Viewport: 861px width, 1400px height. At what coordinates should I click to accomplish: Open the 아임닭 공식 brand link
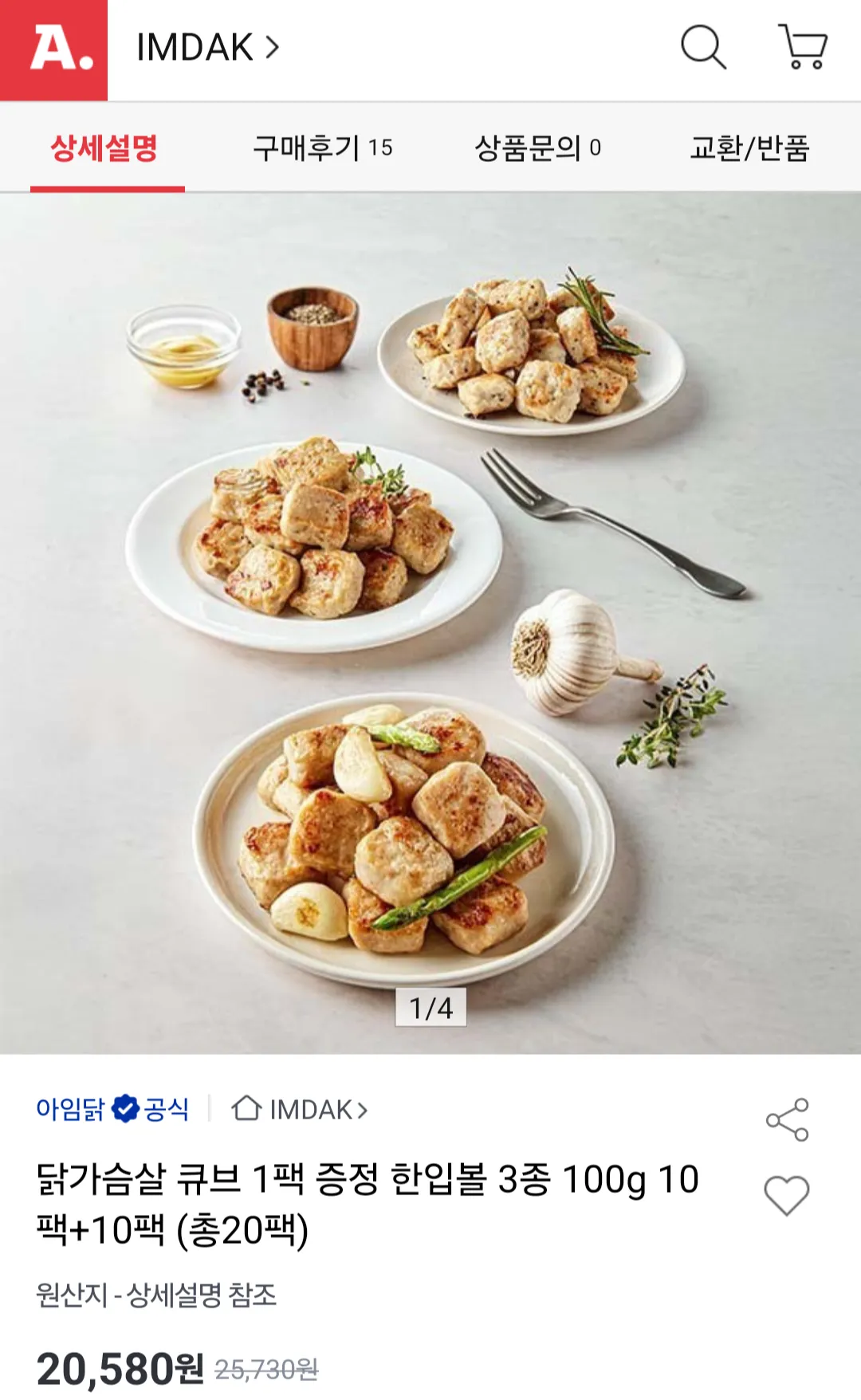[112, 1109]
